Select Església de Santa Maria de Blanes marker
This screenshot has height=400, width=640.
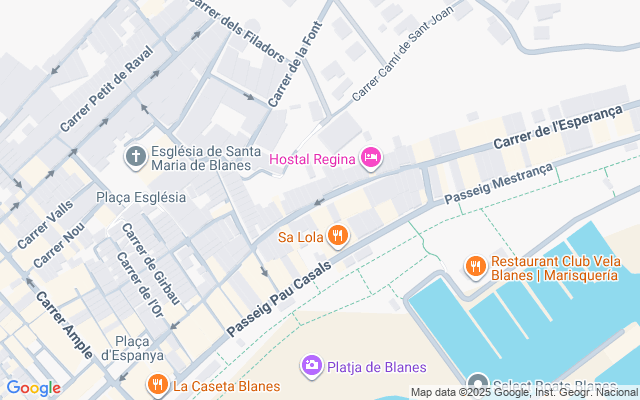point(135,156)
